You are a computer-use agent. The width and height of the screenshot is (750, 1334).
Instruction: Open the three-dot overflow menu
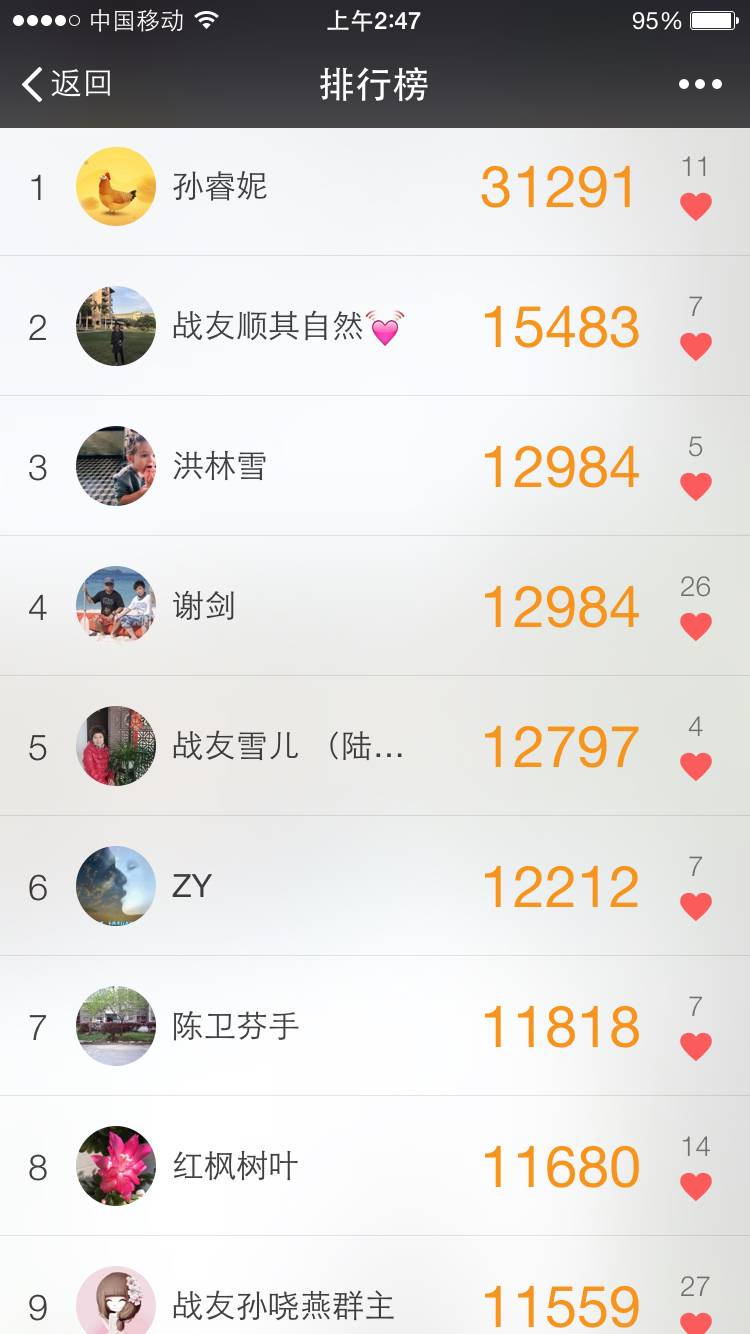(x=700, y=84)
